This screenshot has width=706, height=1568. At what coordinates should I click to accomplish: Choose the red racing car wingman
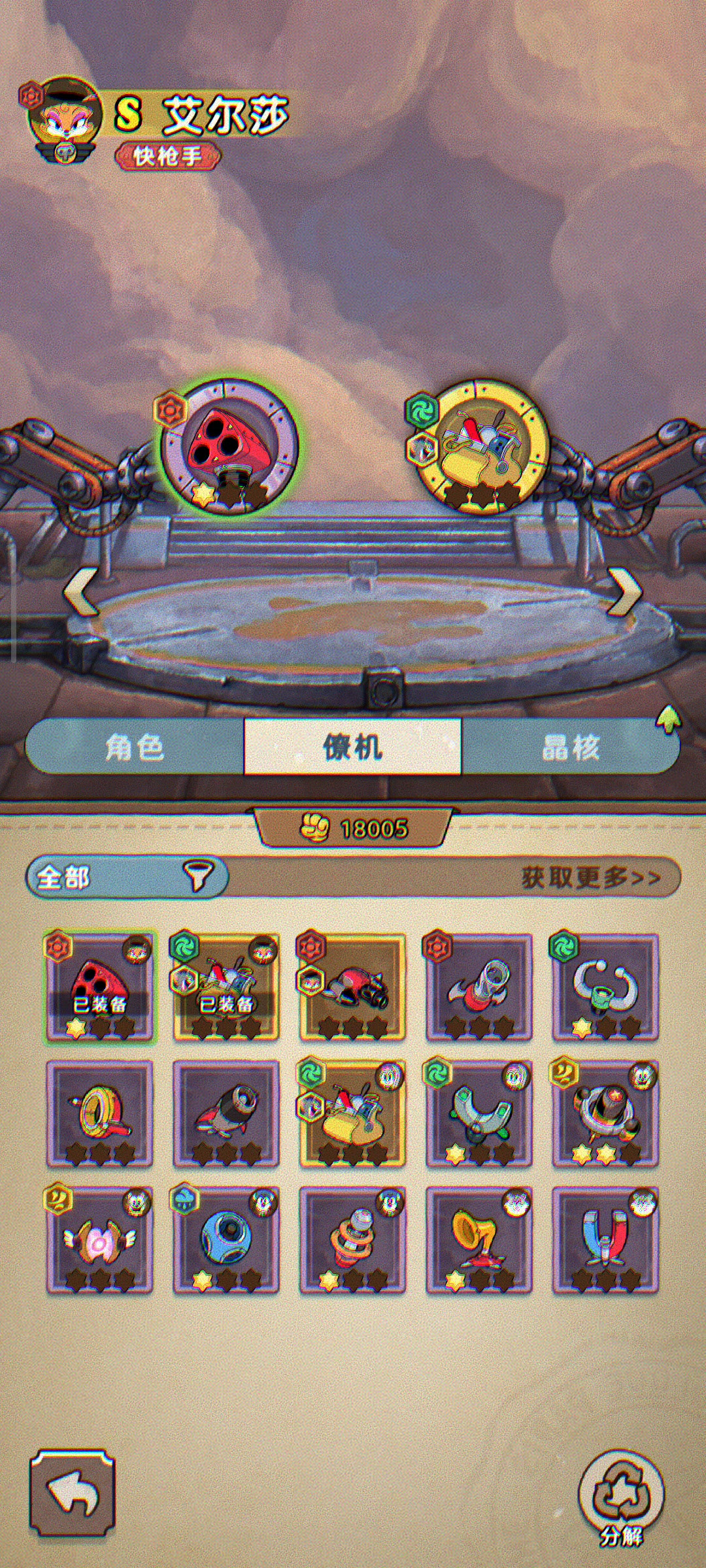(x=352, y=987)
